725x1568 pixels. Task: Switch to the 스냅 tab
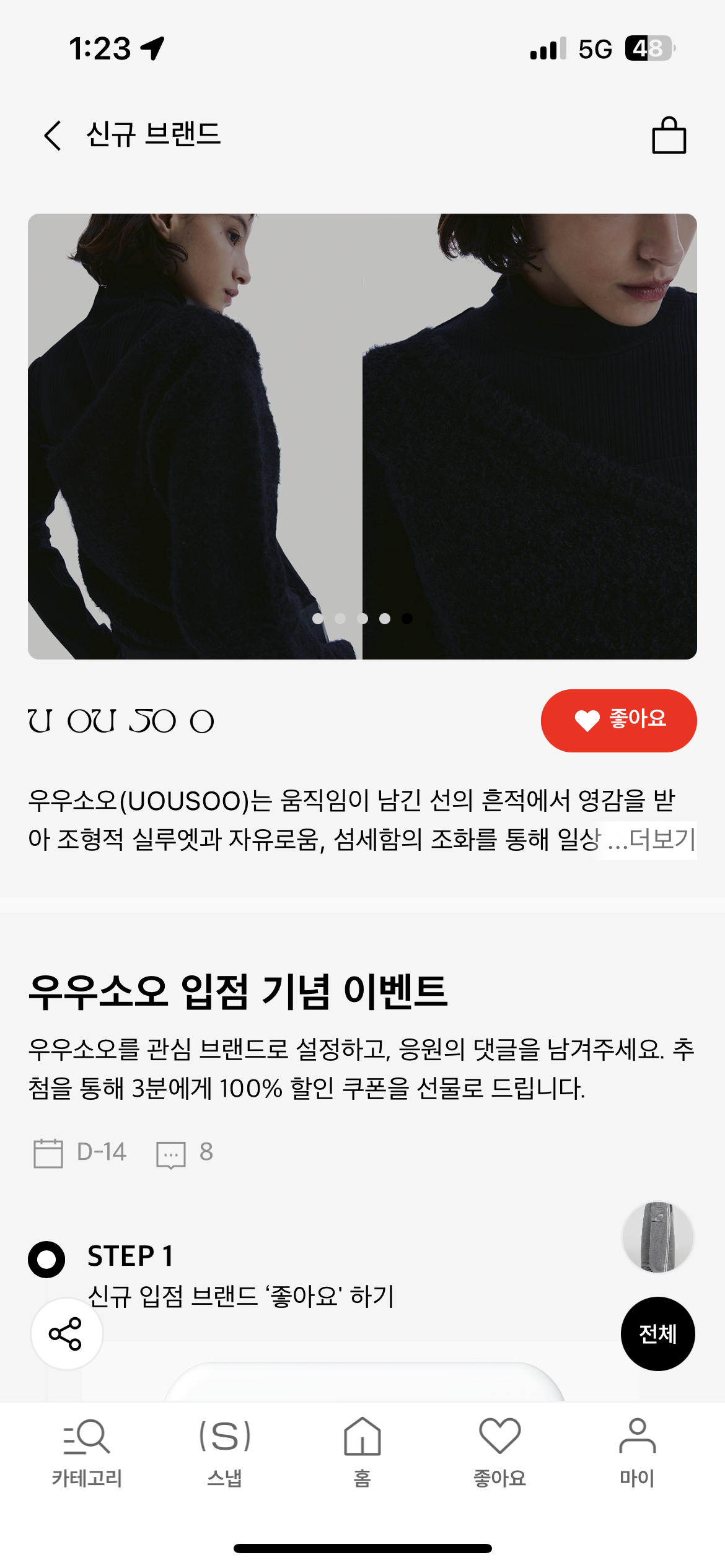click(224, 1451)
